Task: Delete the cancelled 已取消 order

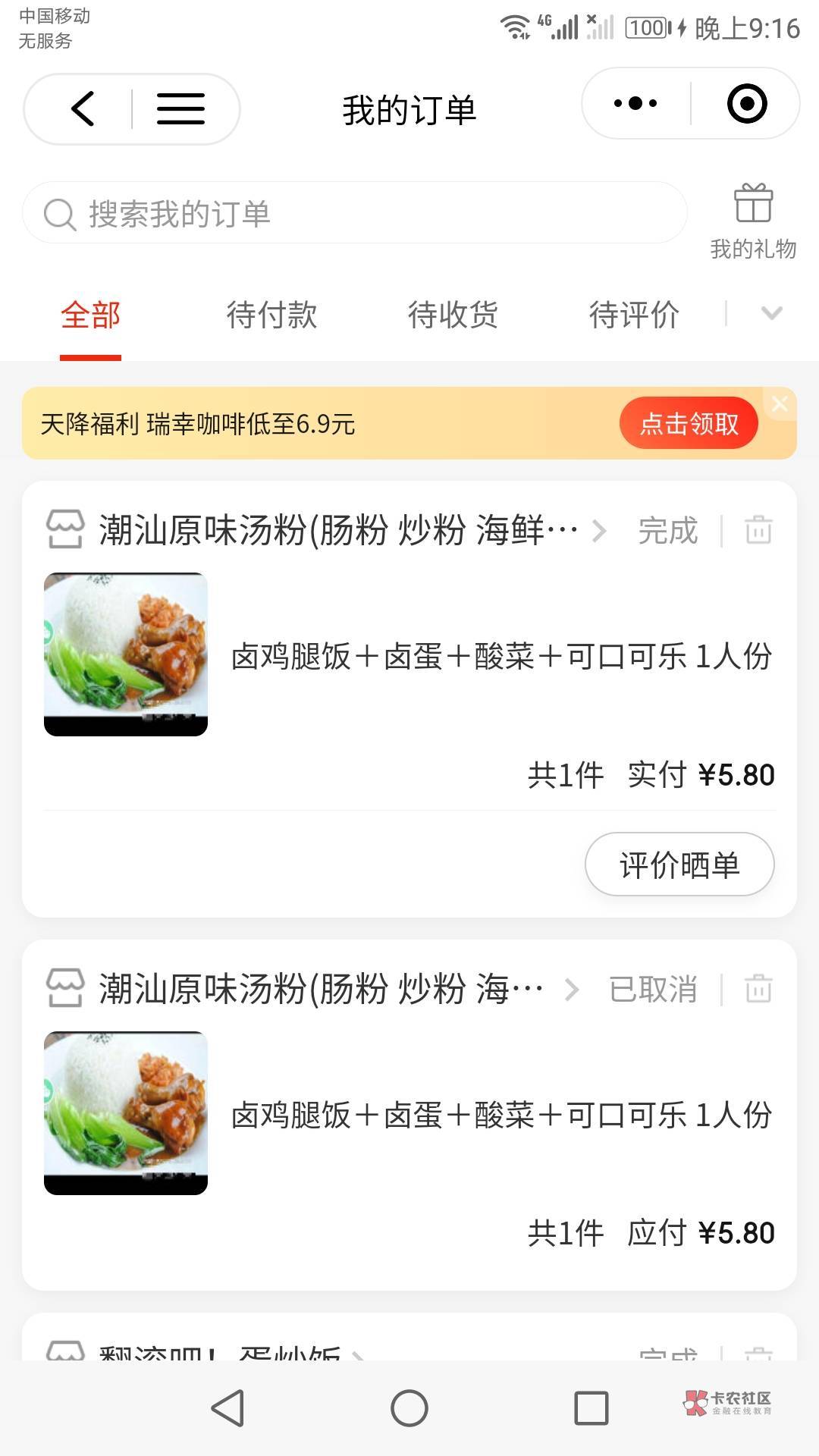Action: (758, 989)
